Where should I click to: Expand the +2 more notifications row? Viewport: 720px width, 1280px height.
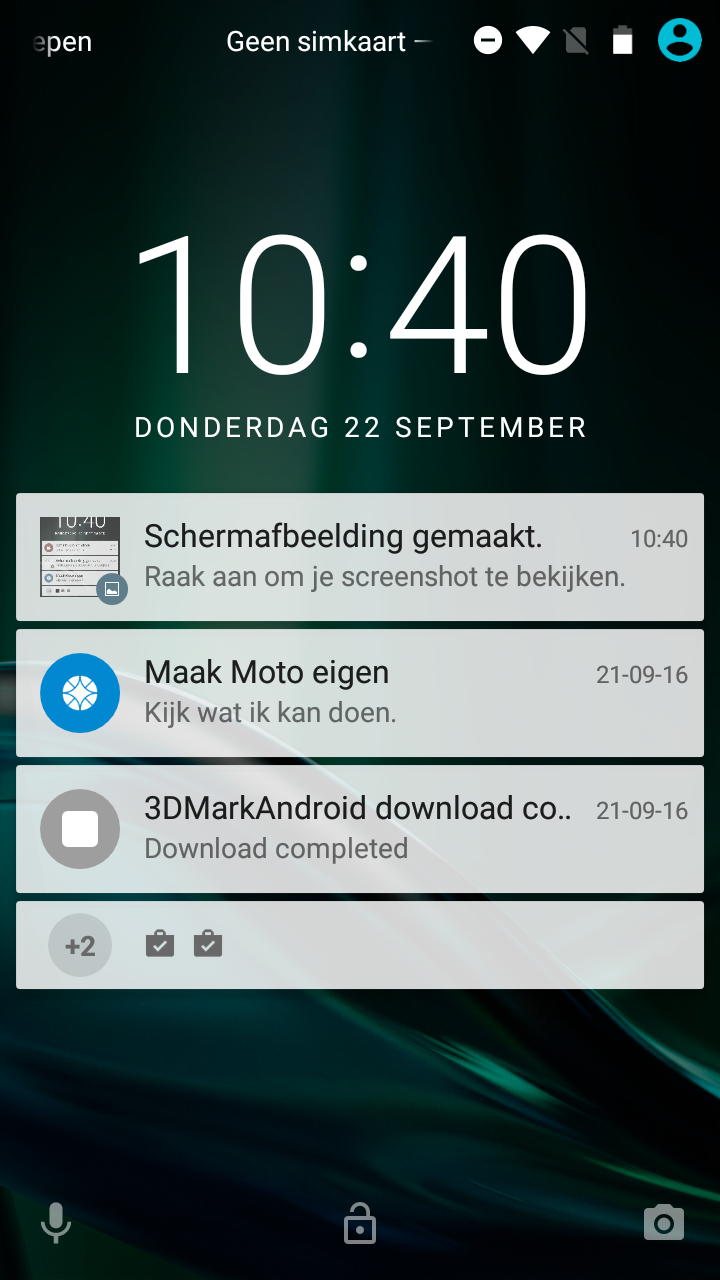360,945
